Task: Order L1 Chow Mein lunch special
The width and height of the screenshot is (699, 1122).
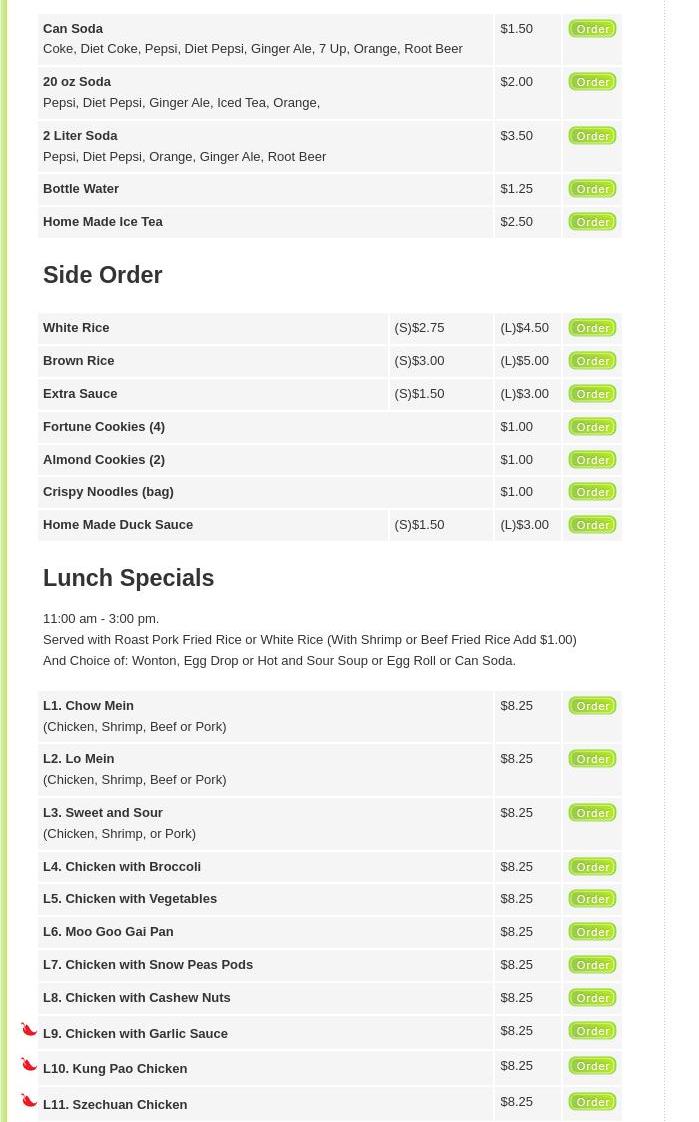Action: pos(592,706)
